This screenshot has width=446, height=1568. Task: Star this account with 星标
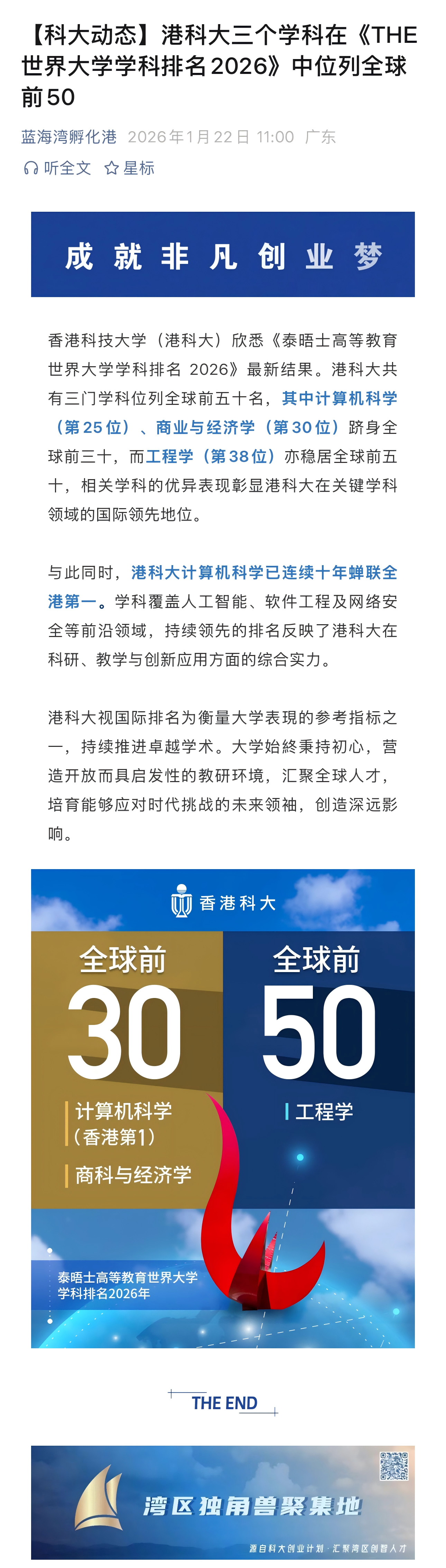coord(129,168)
